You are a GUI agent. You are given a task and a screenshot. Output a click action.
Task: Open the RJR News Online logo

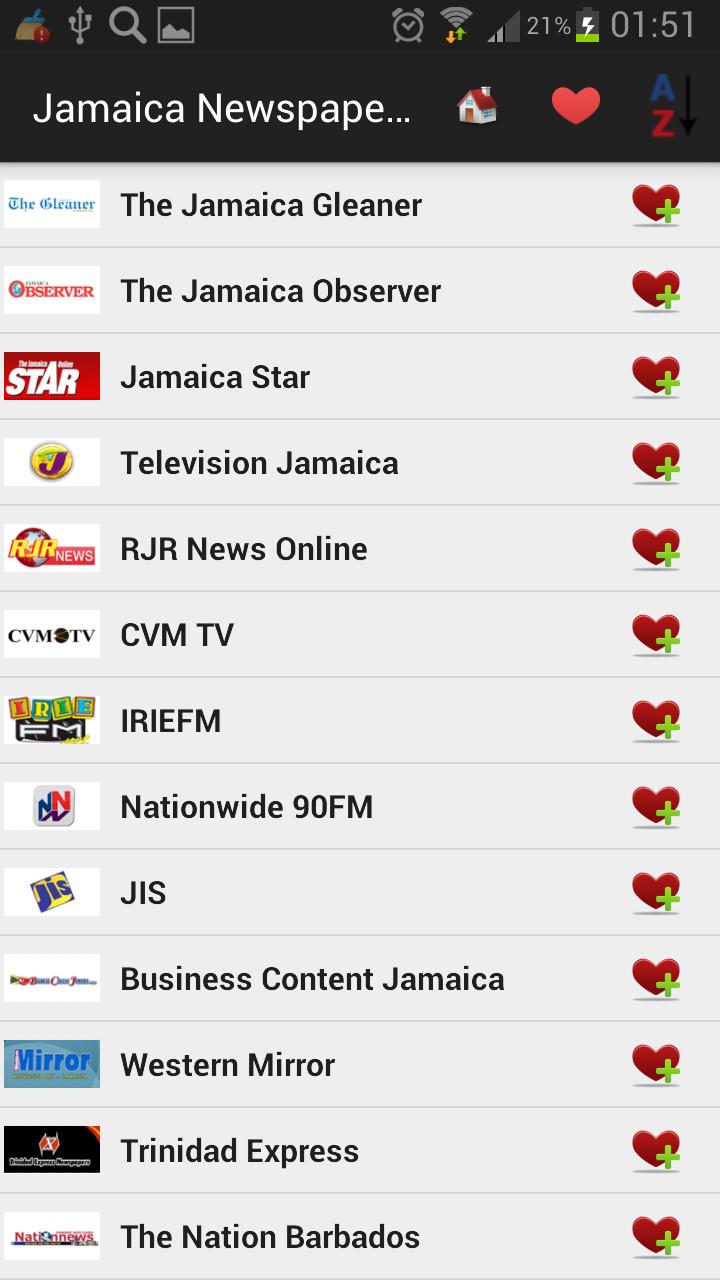pos(51,548)
